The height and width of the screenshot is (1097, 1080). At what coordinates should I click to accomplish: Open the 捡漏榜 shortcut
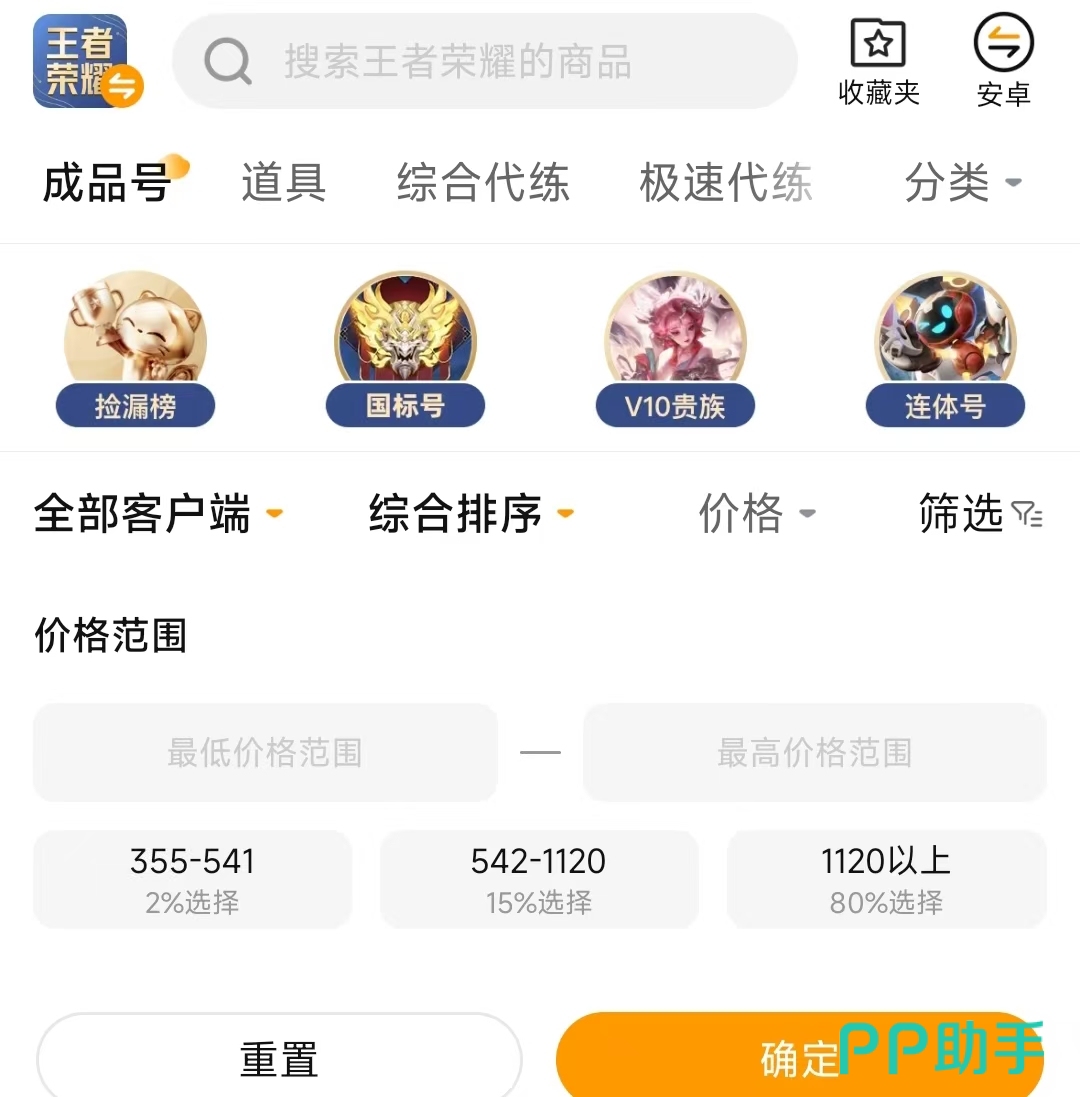point(135,350)
